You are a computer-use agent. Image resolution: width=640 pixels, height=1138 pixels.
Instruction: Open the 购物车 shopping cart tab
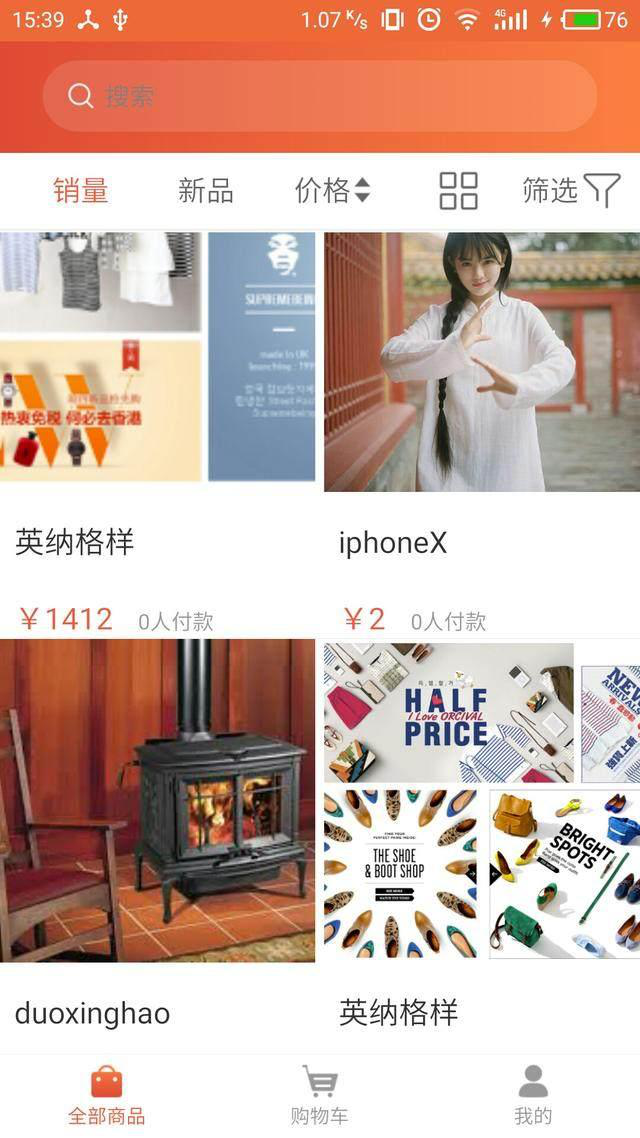319,1095
